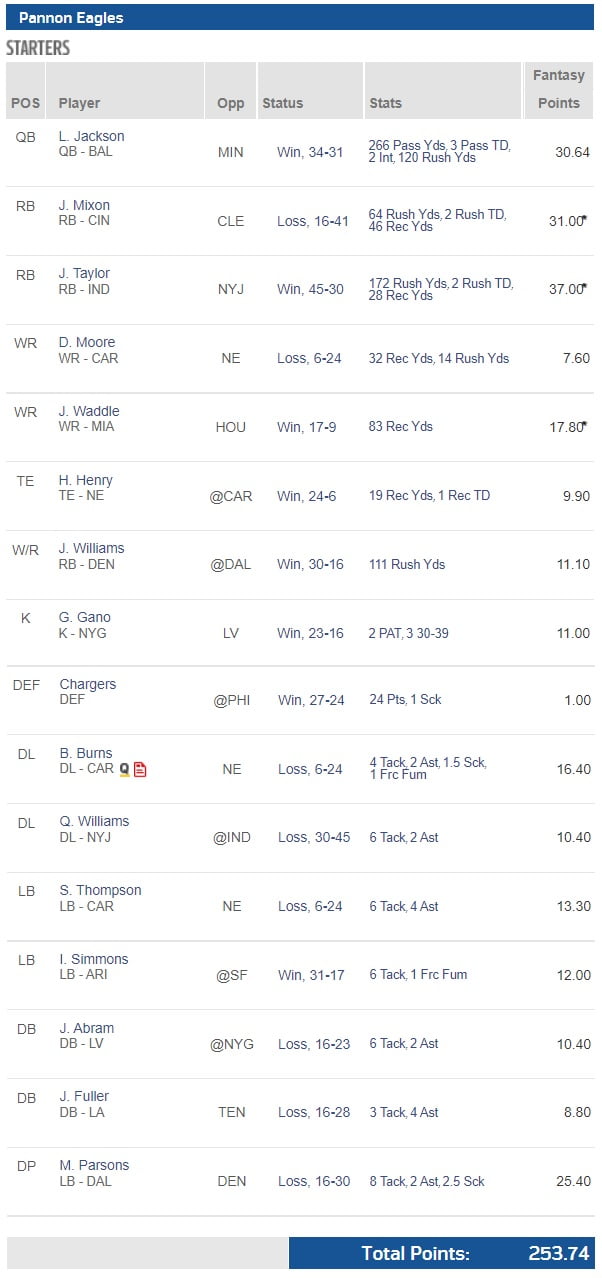This screenshot has width=602, height=1278.
Task: Open L. Jackson's player page
Action: (91, 136)
